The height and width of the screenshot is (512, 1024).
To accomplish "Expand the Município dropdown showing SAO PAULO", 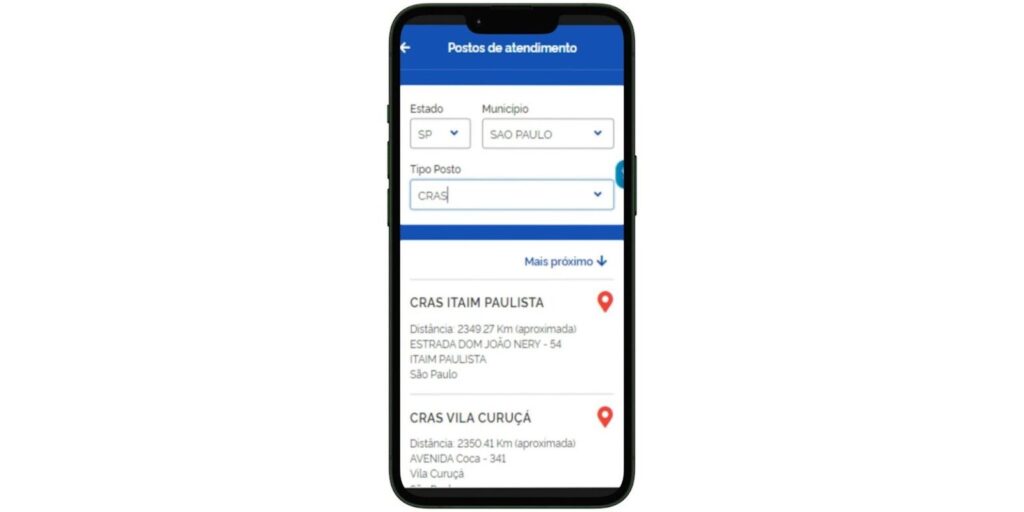I will [x=547, y=133].
